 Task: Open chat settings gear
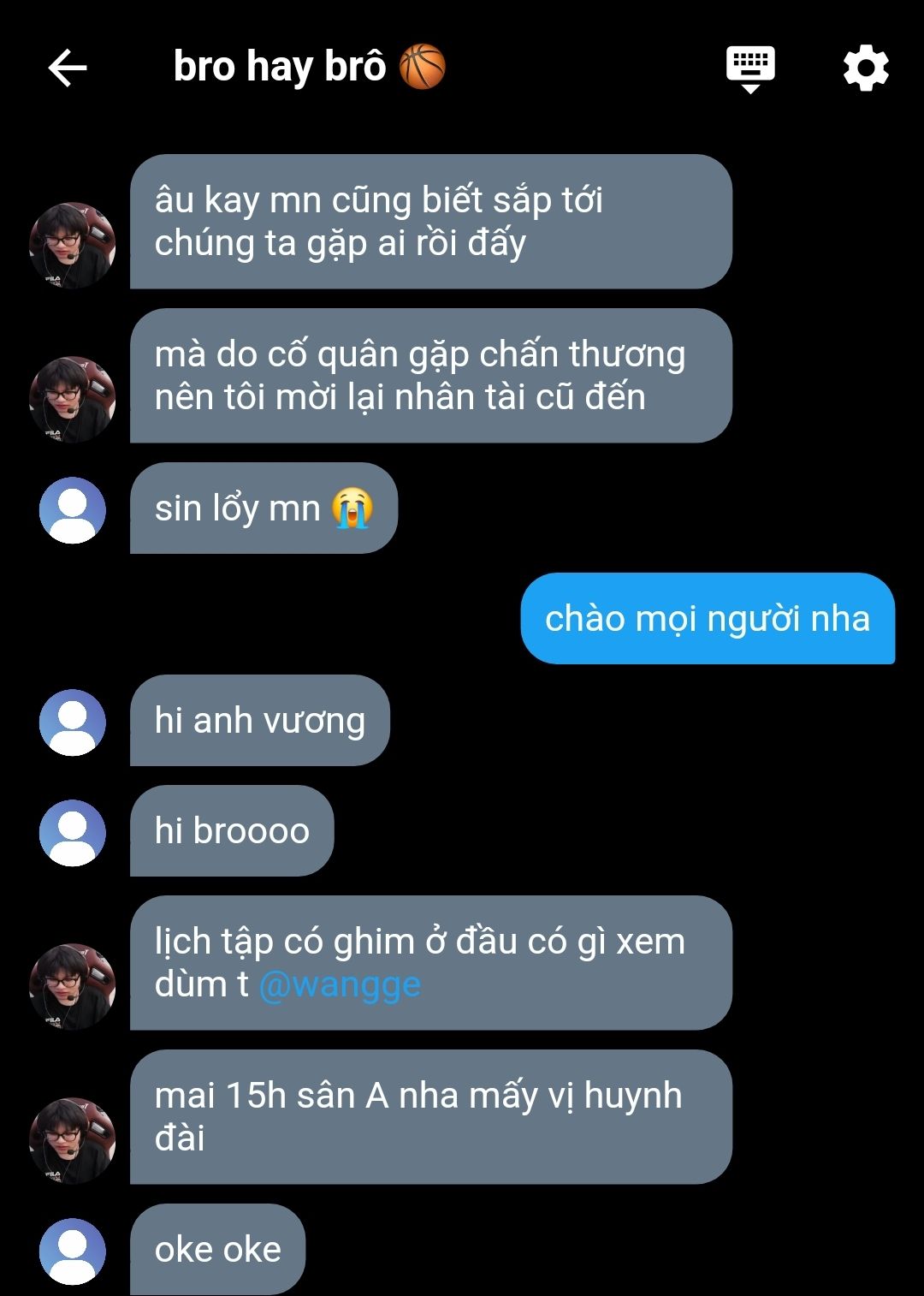(866, 68)
